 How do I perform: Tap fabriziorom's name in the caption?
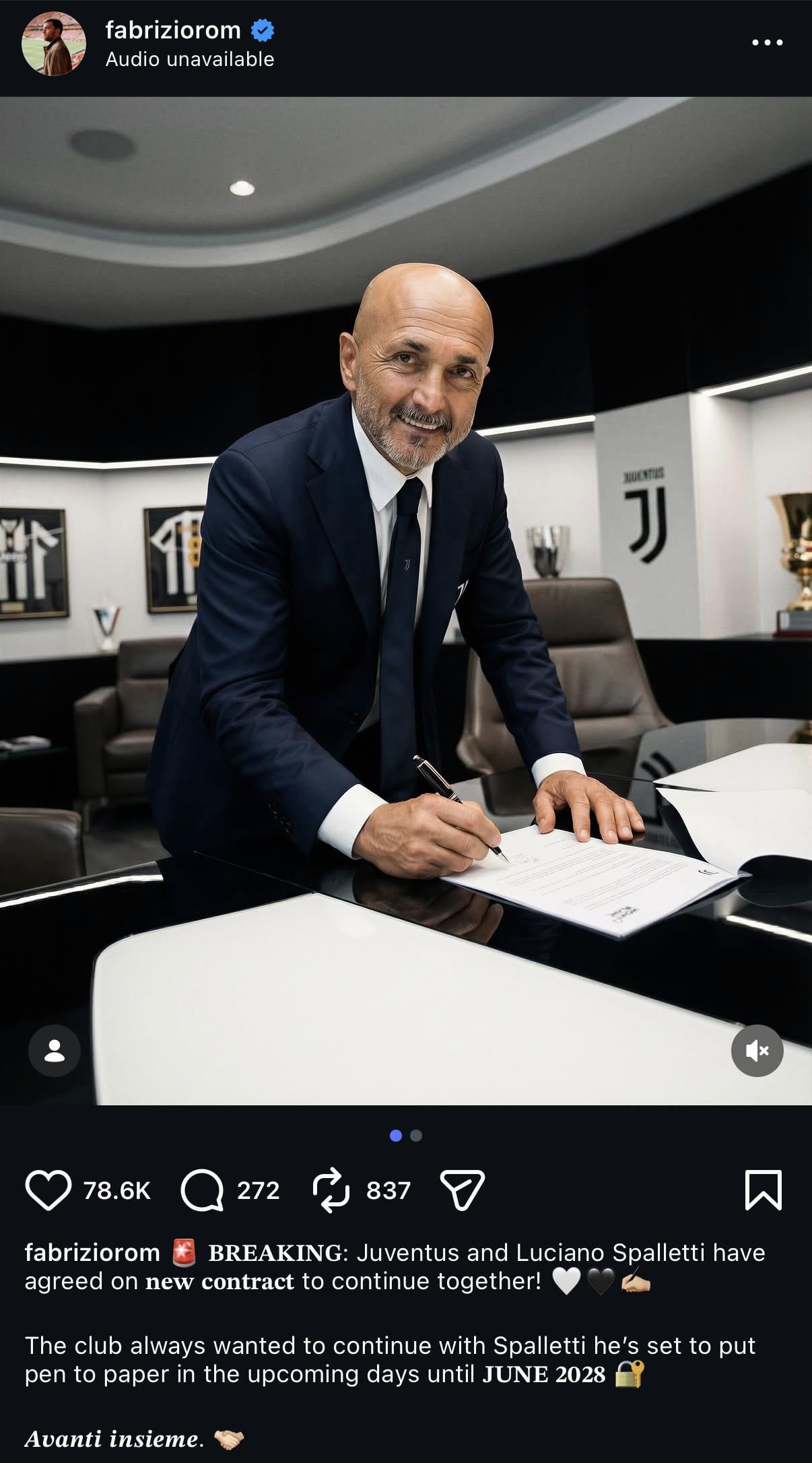tap(92, 1253)
